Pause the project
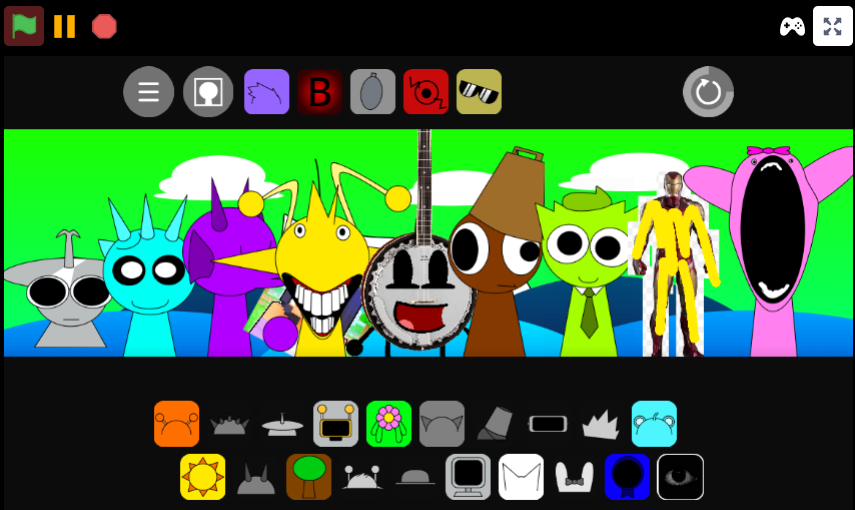 point(64,26)
